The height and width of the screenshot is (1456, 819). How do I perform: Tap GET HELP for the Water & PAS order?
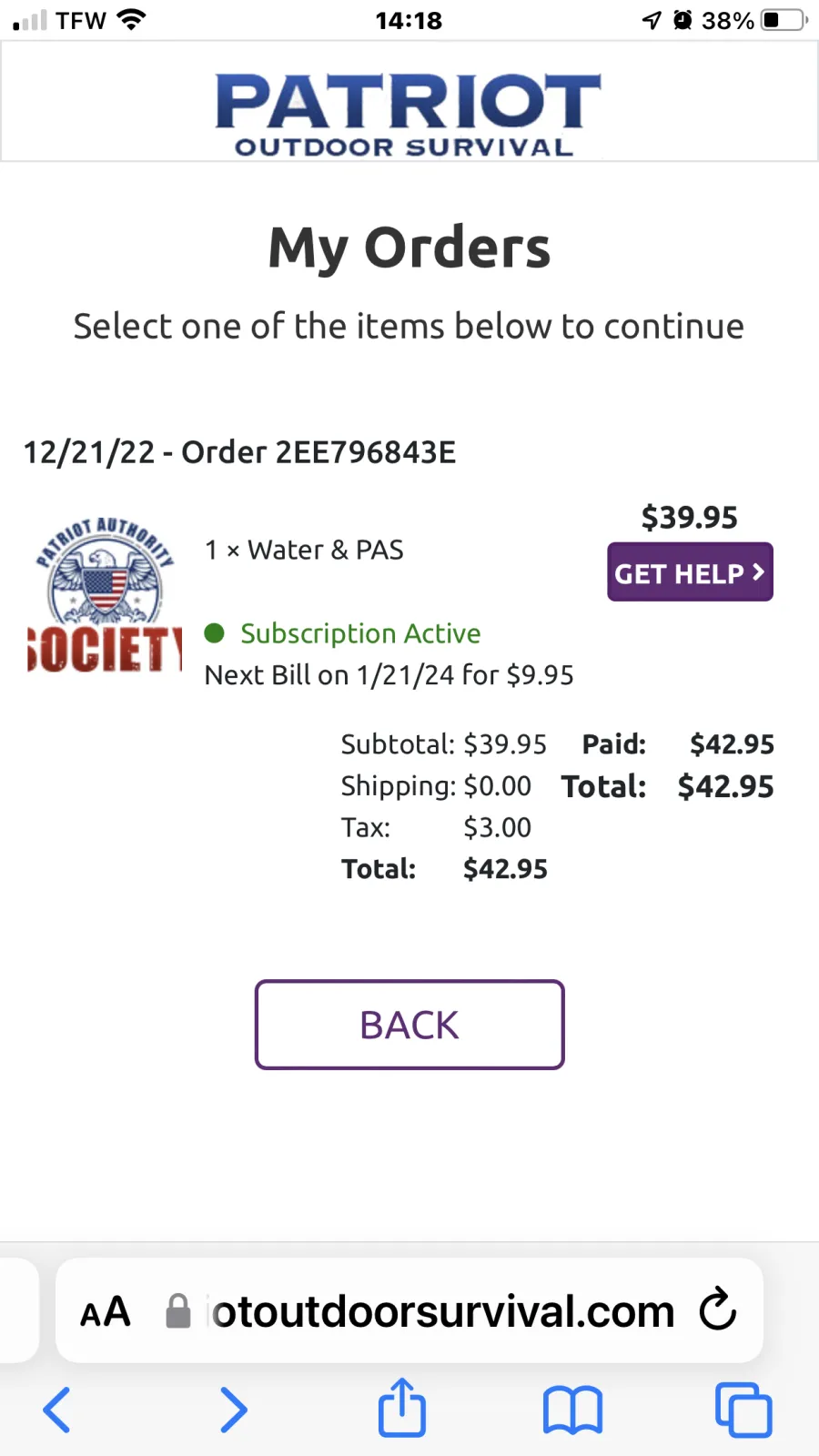pos(690,572)
